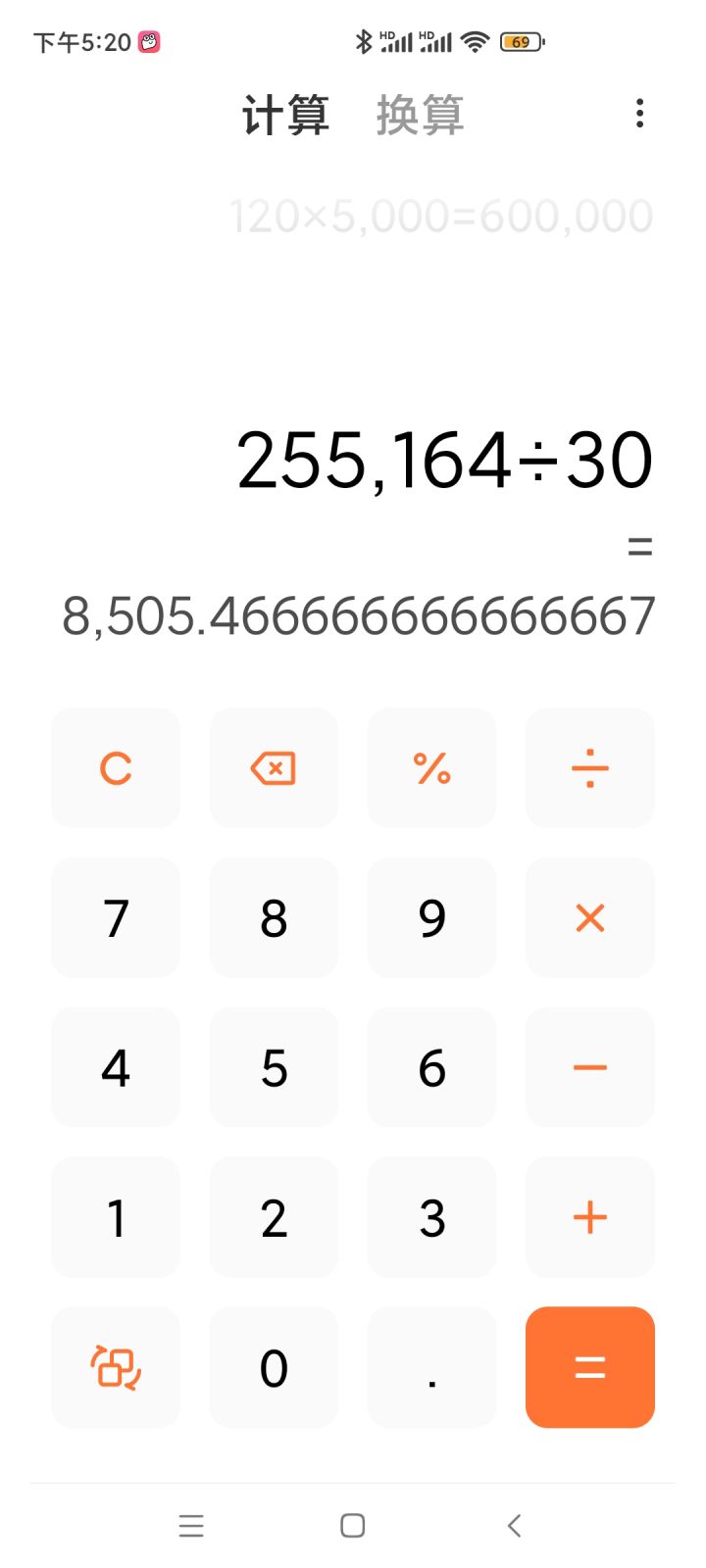
Task: Toggle the scientific calculator layout icon
Action: coord(116,1367)
